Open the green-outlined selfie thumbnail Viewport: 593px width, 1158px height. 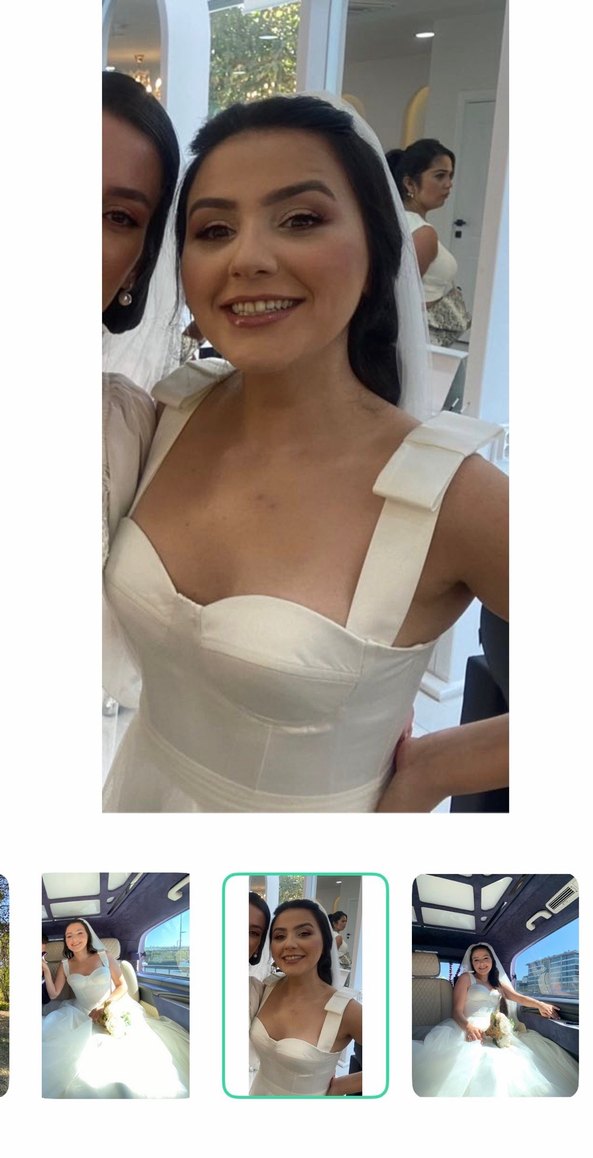tap(305, 985)
